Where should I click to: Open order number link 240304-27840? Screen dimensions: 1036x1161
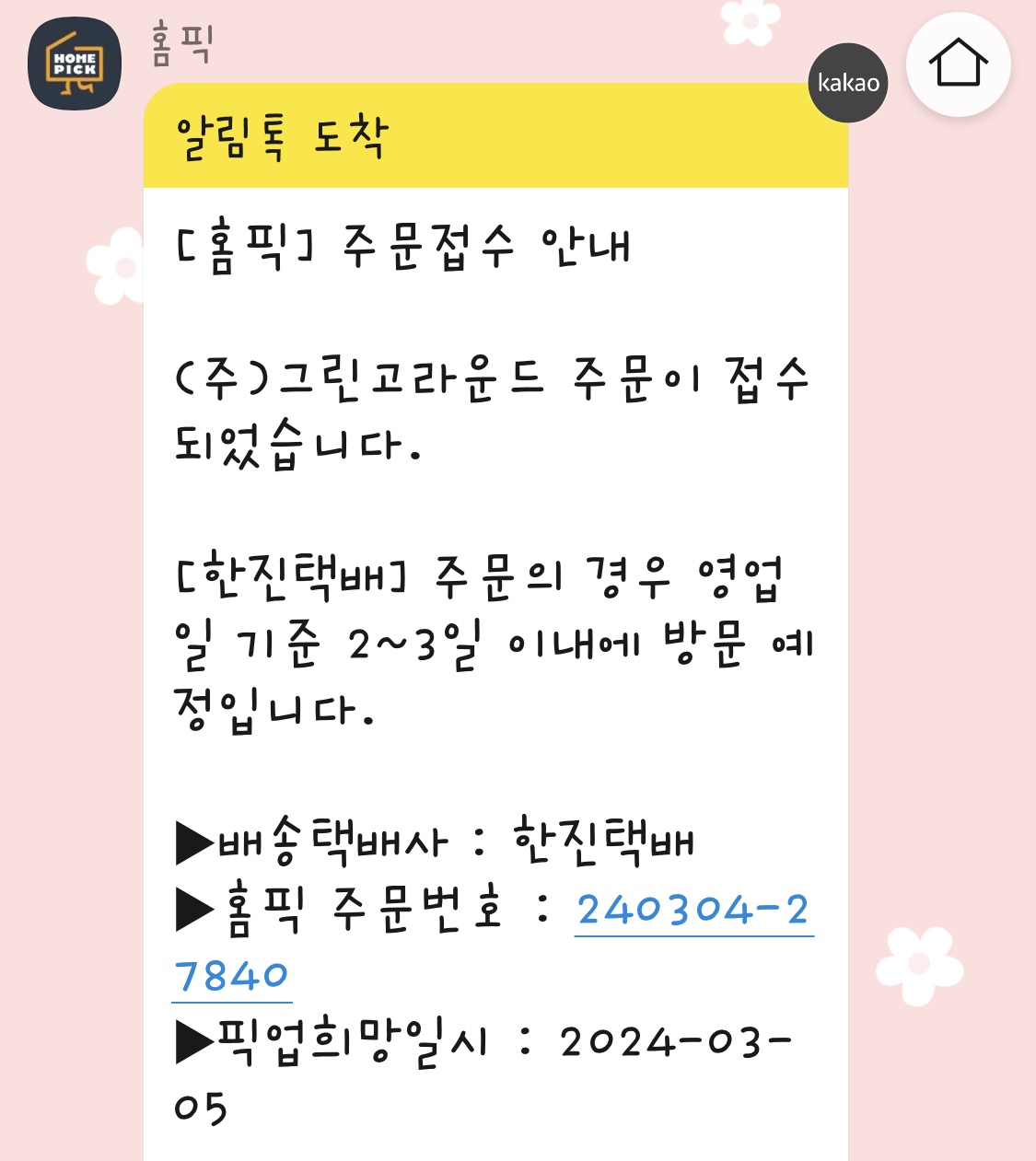693,911
